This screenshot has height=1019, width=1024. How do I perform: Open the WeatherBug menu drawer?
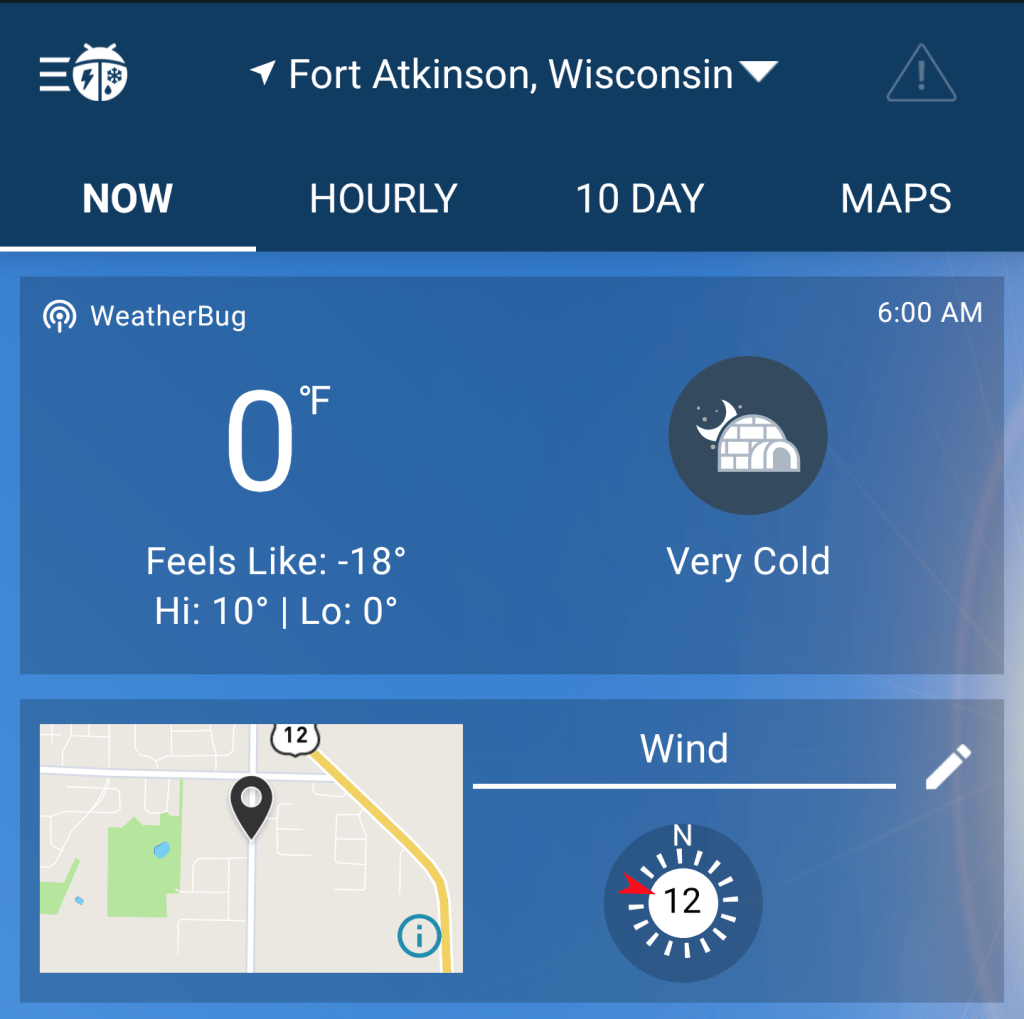click(x=83, y=73)
